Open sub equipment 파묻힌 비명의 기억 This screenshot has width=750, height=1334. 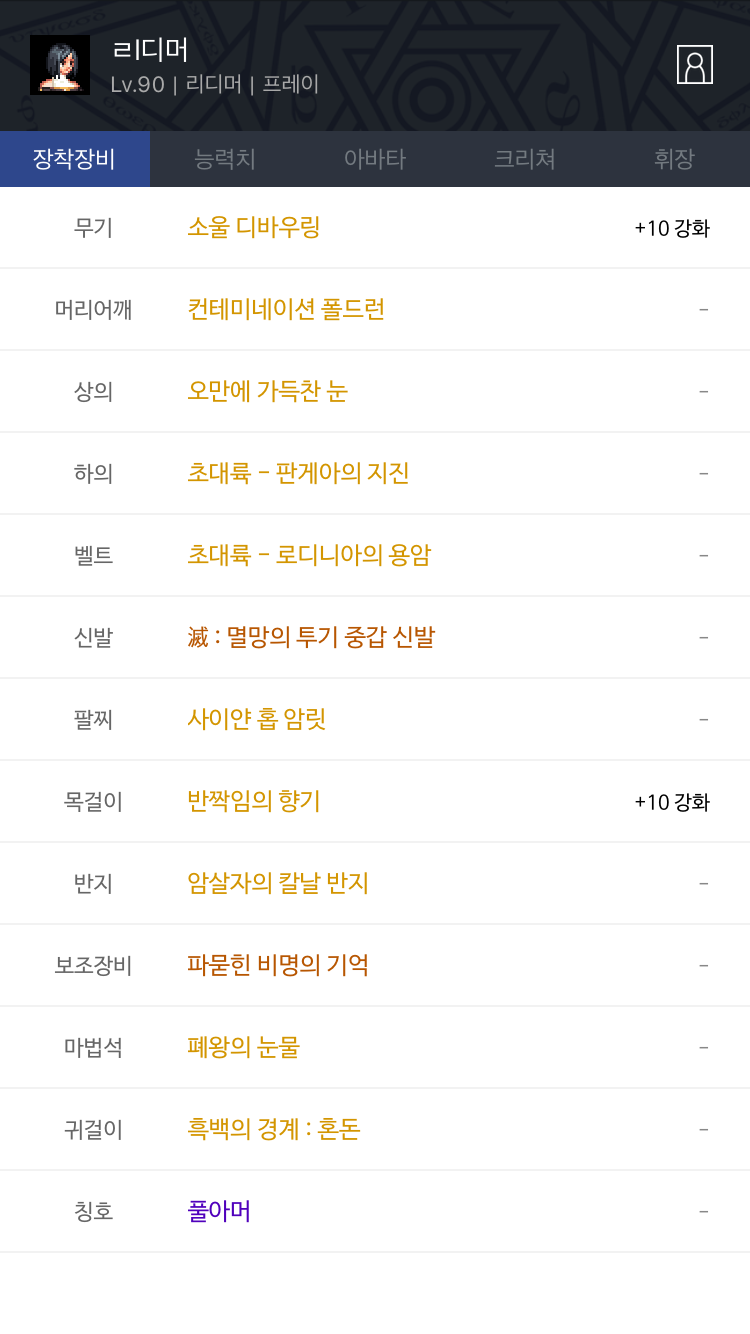click(278, 965)
